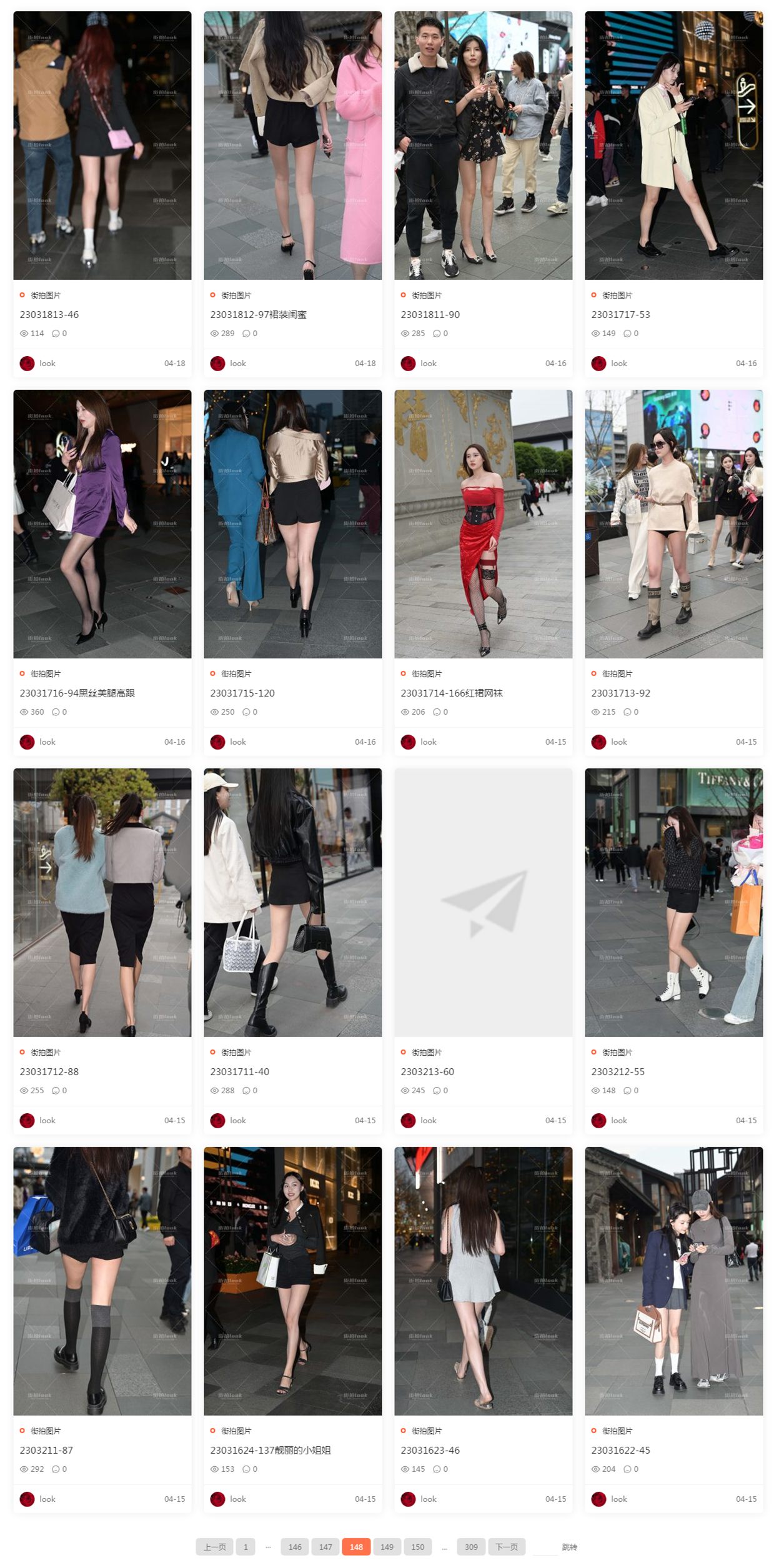
Task: Go to previous page 上一页
Action: pyautogui.click(x=214, y=1547)
